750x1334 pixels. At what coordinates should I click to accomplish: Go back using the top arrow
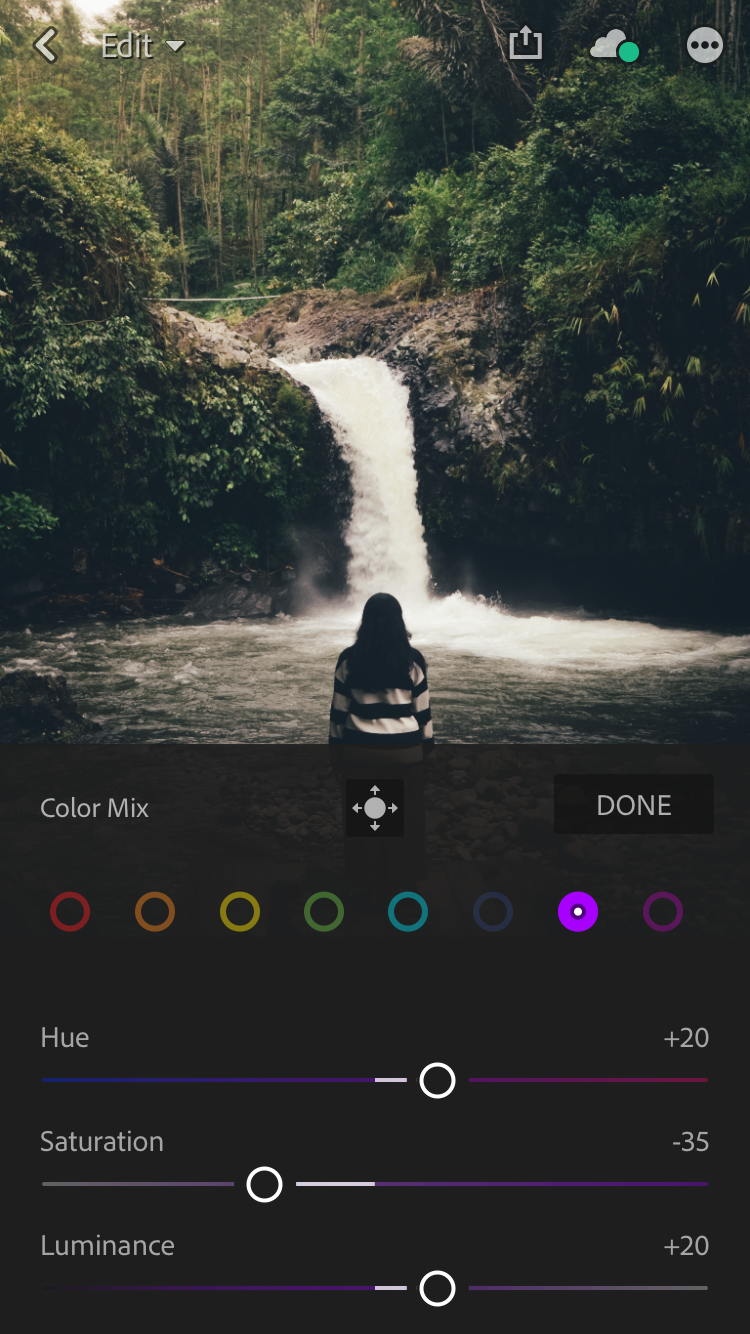(x=46, y=45)
